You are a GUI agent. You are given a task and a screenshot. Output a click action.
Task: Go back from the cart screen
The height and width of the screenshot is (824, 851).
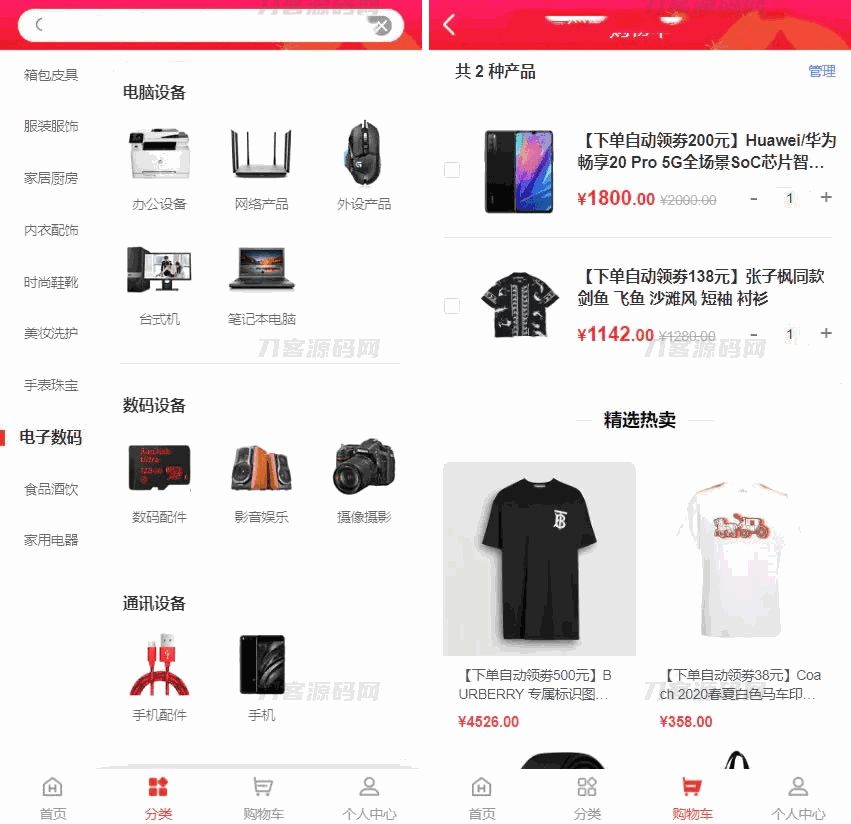click(x=449, y=25)
